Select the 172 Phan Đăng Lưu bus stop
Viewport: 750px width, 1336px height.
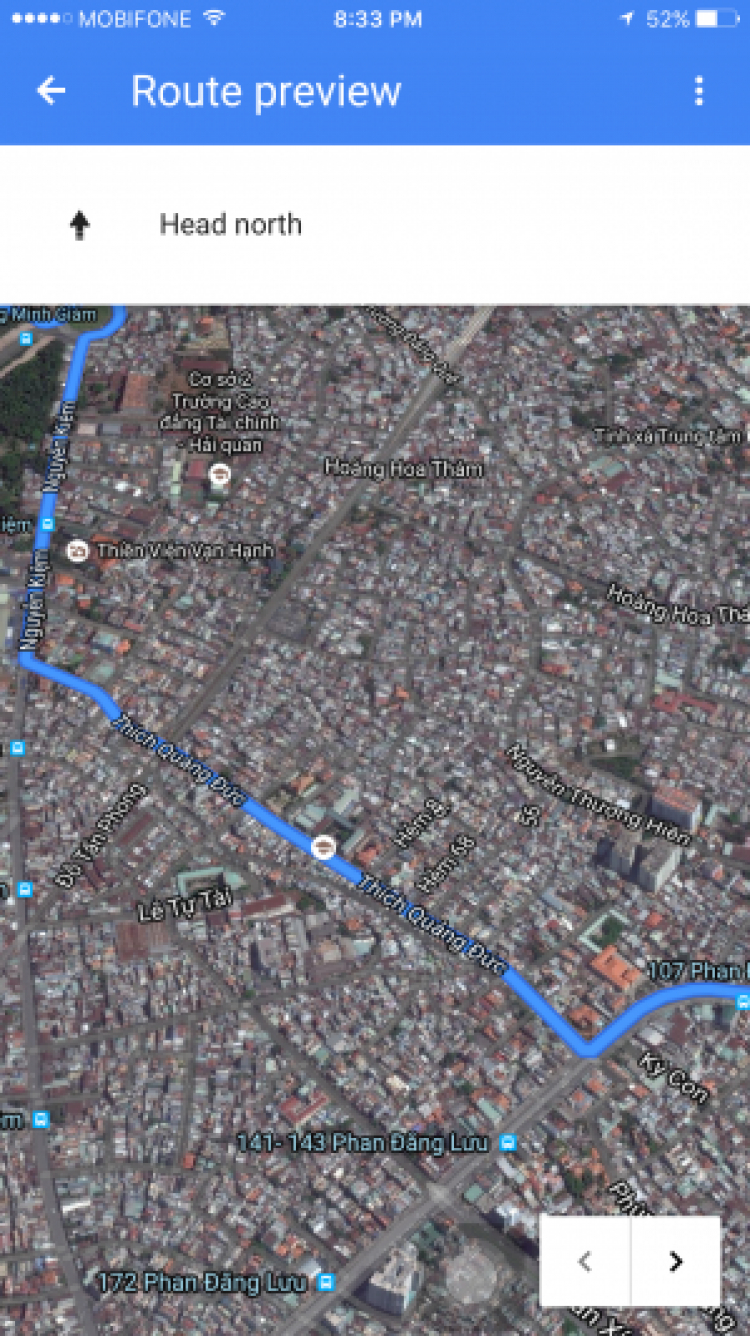pyautogui.click(x=325, y=1281)
